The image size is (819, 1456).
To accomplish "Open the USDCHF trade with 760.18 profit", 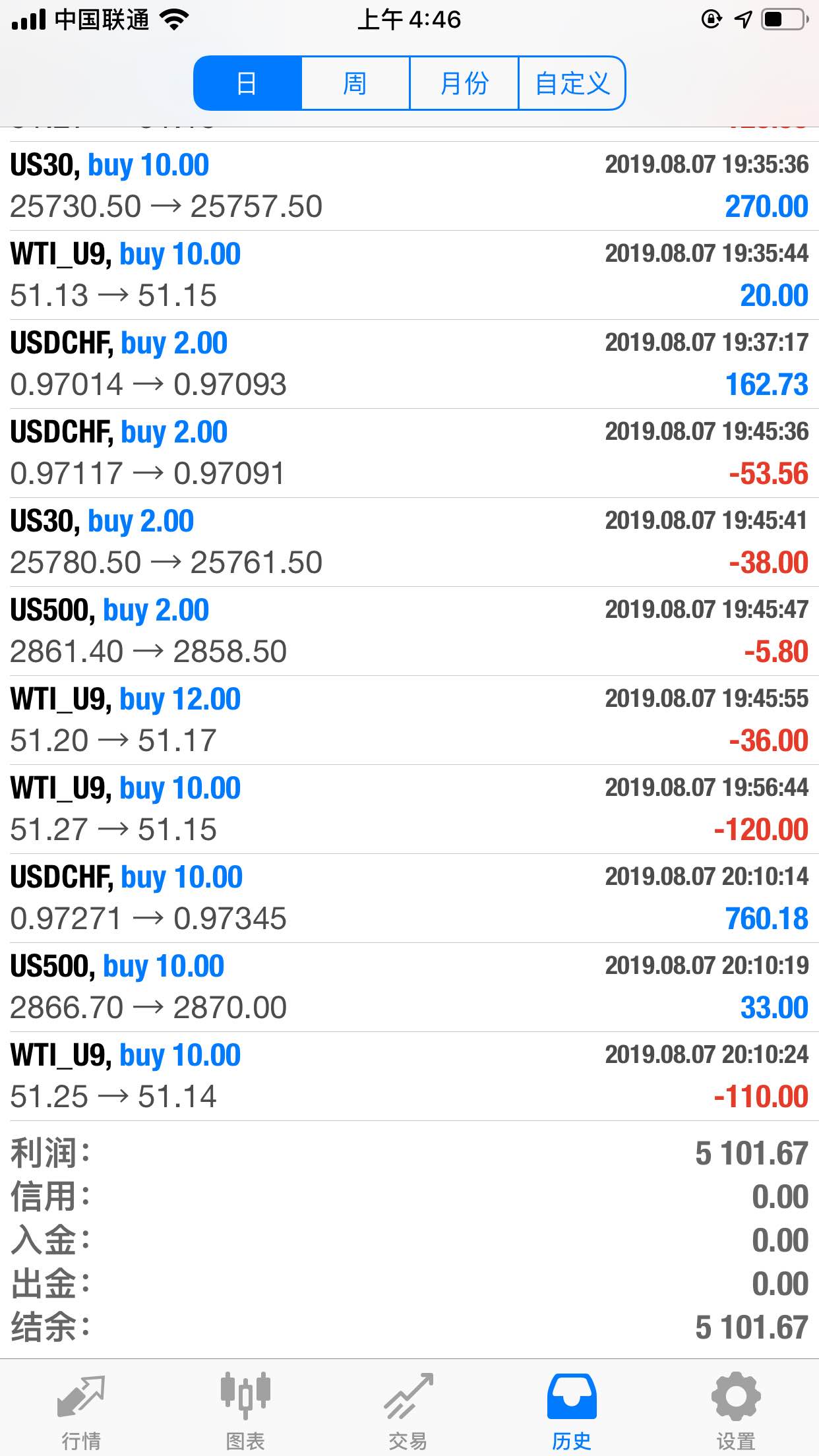I will (409, 898).
